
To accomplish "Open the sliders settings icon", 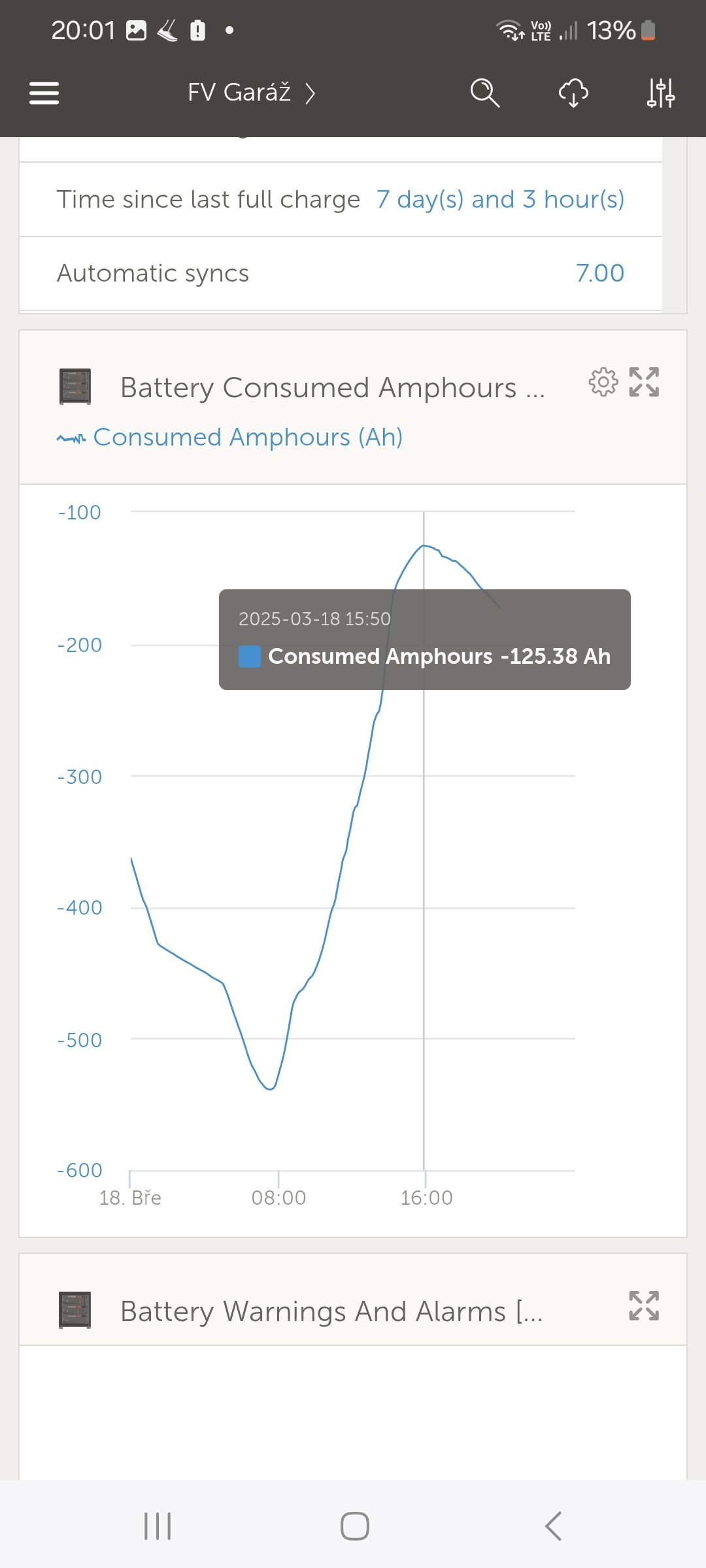I will point(660,93).
